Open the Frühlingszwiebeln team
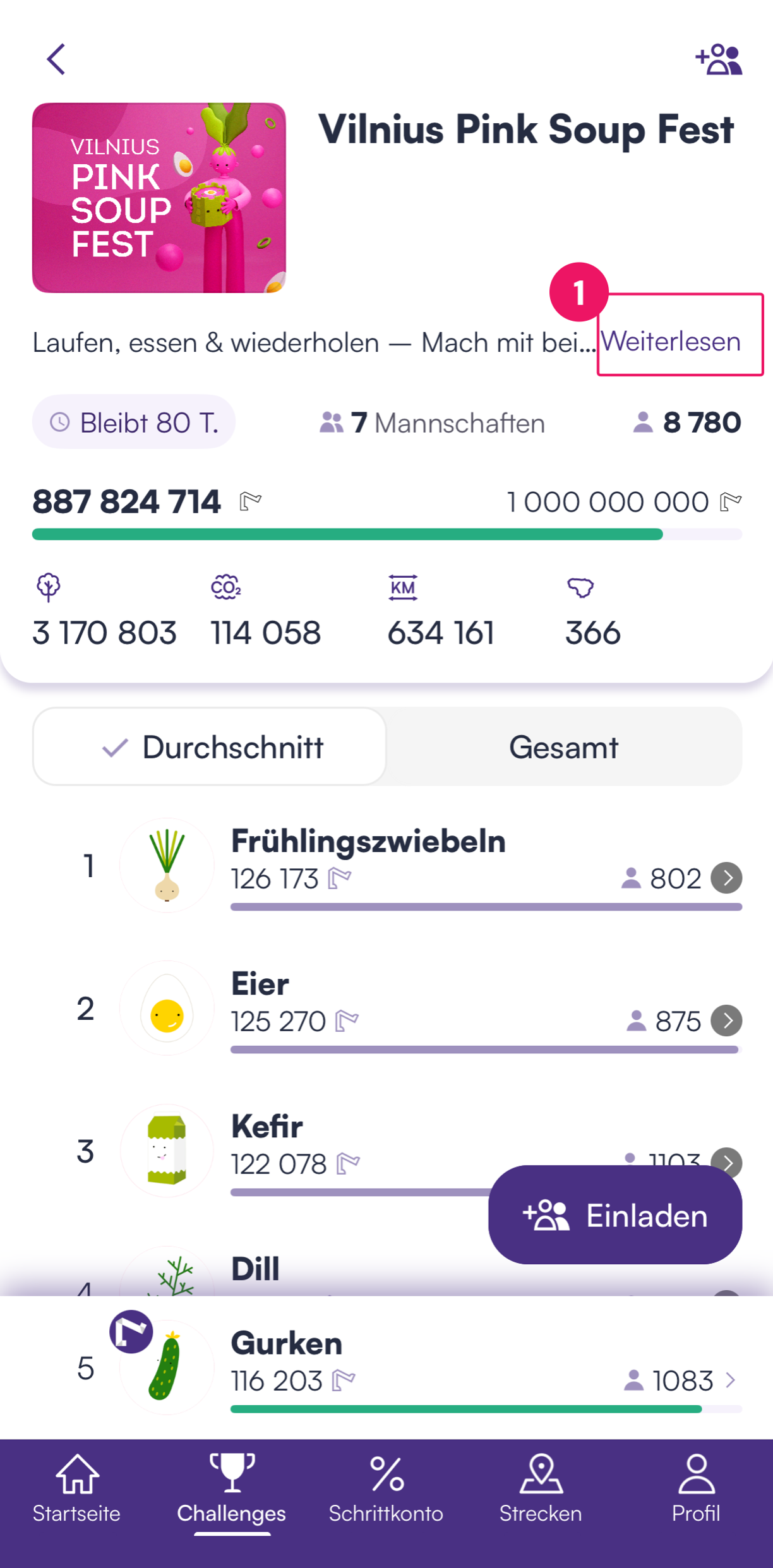Viewport: 773px width, 1568px height. [726, 878]
